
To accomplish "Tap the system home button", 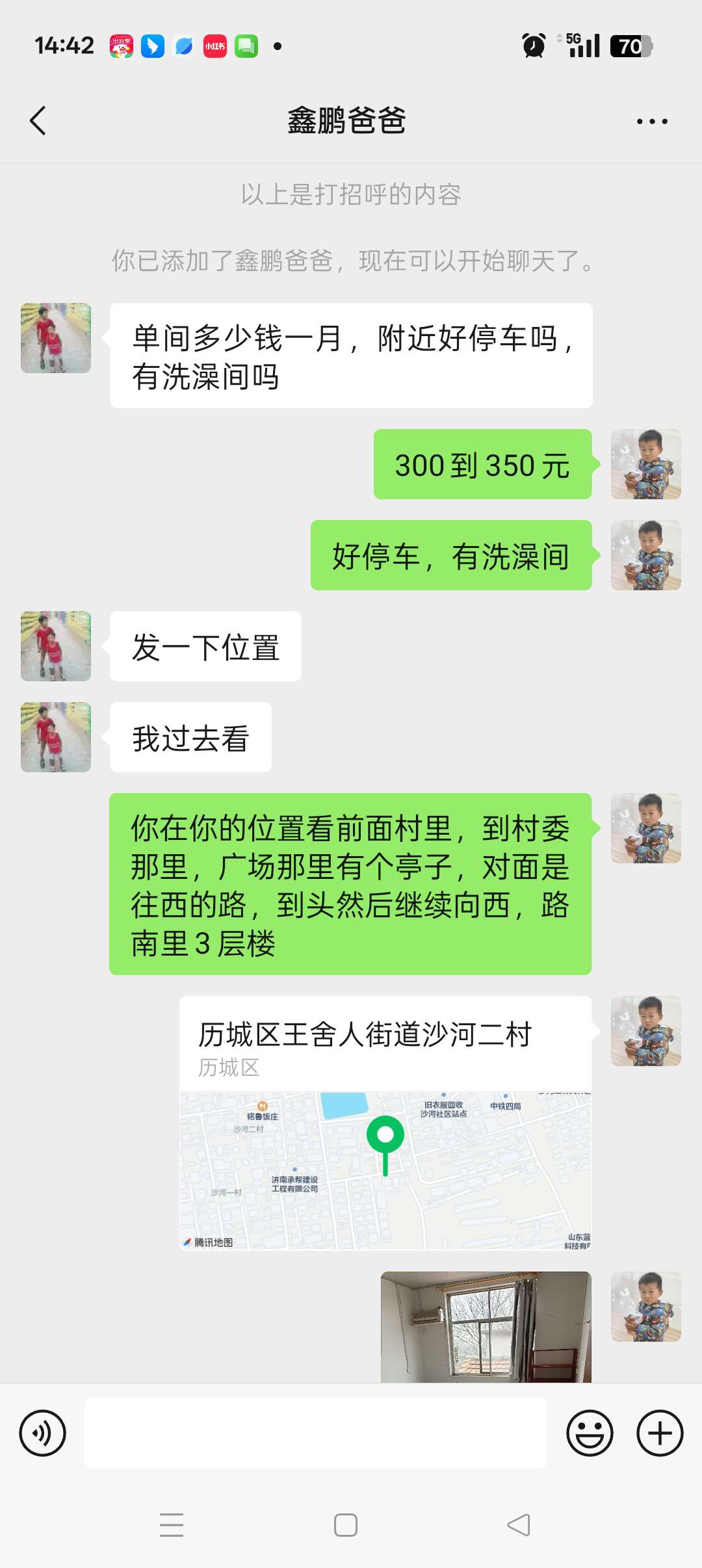I will coord(345,1525).
